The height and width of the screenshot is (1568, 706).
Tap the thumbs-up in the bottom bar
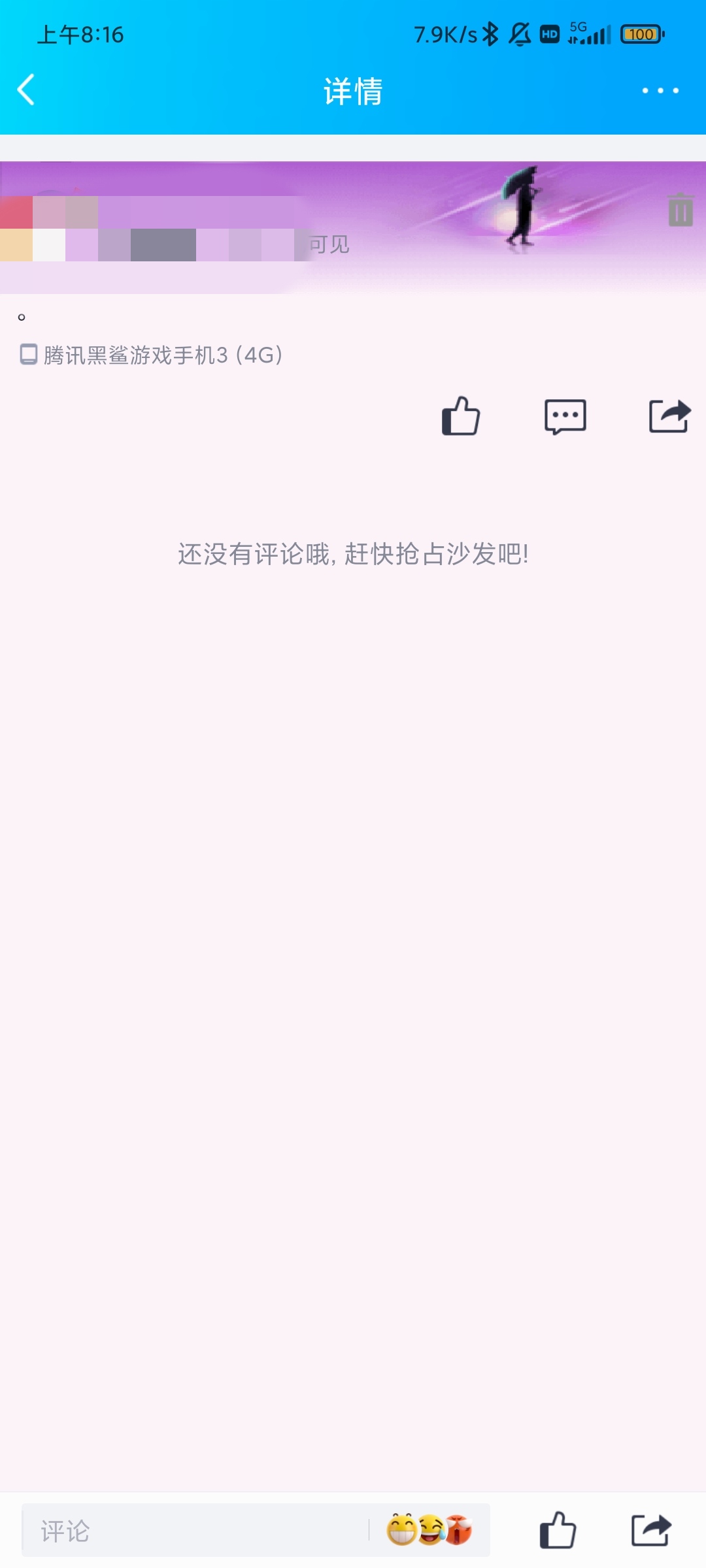[x=558, y=1530]
